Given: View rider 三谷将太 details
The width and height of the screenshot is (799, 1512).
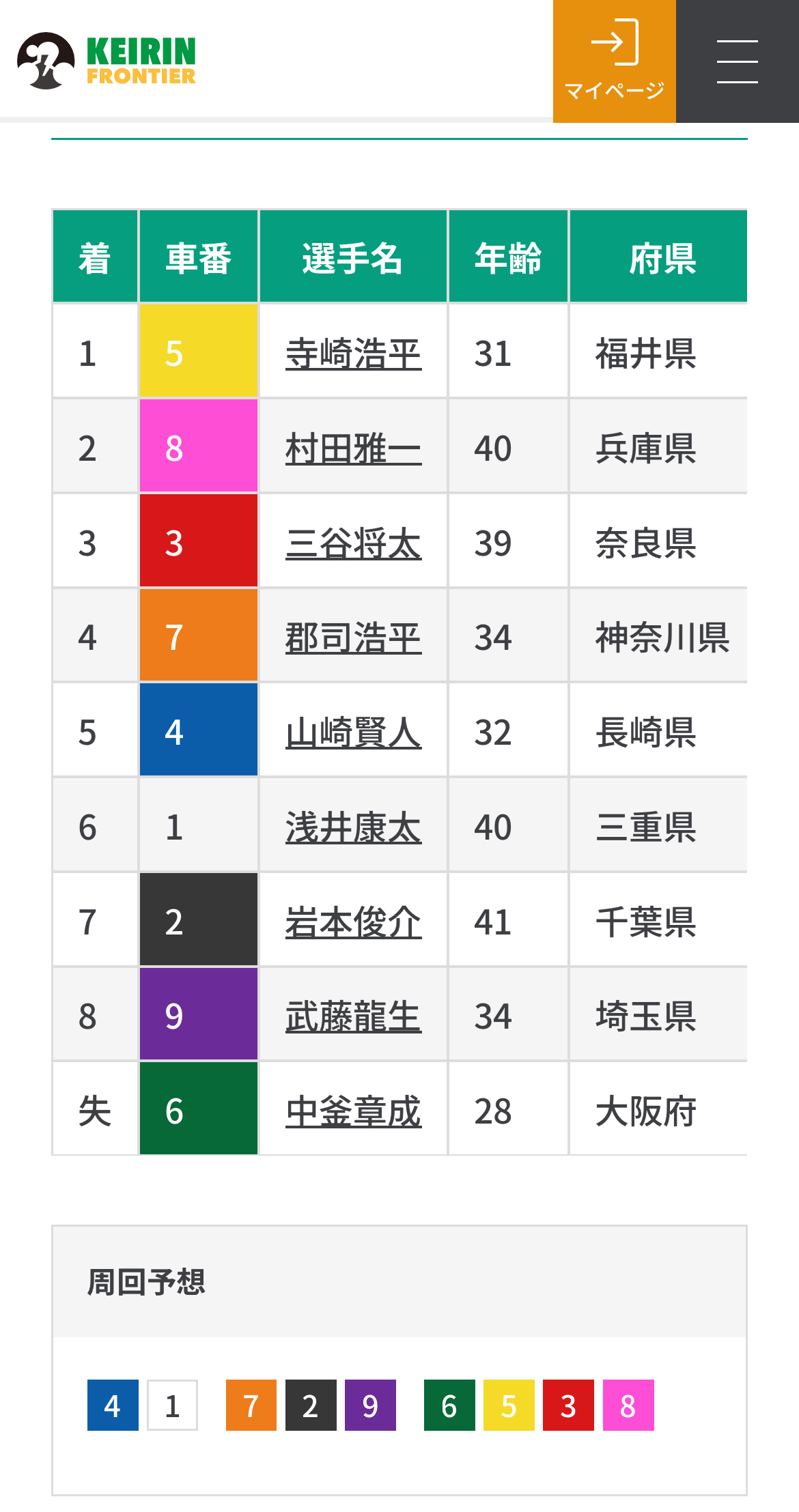Looking at the screenshot, I should tap(353, 543).
